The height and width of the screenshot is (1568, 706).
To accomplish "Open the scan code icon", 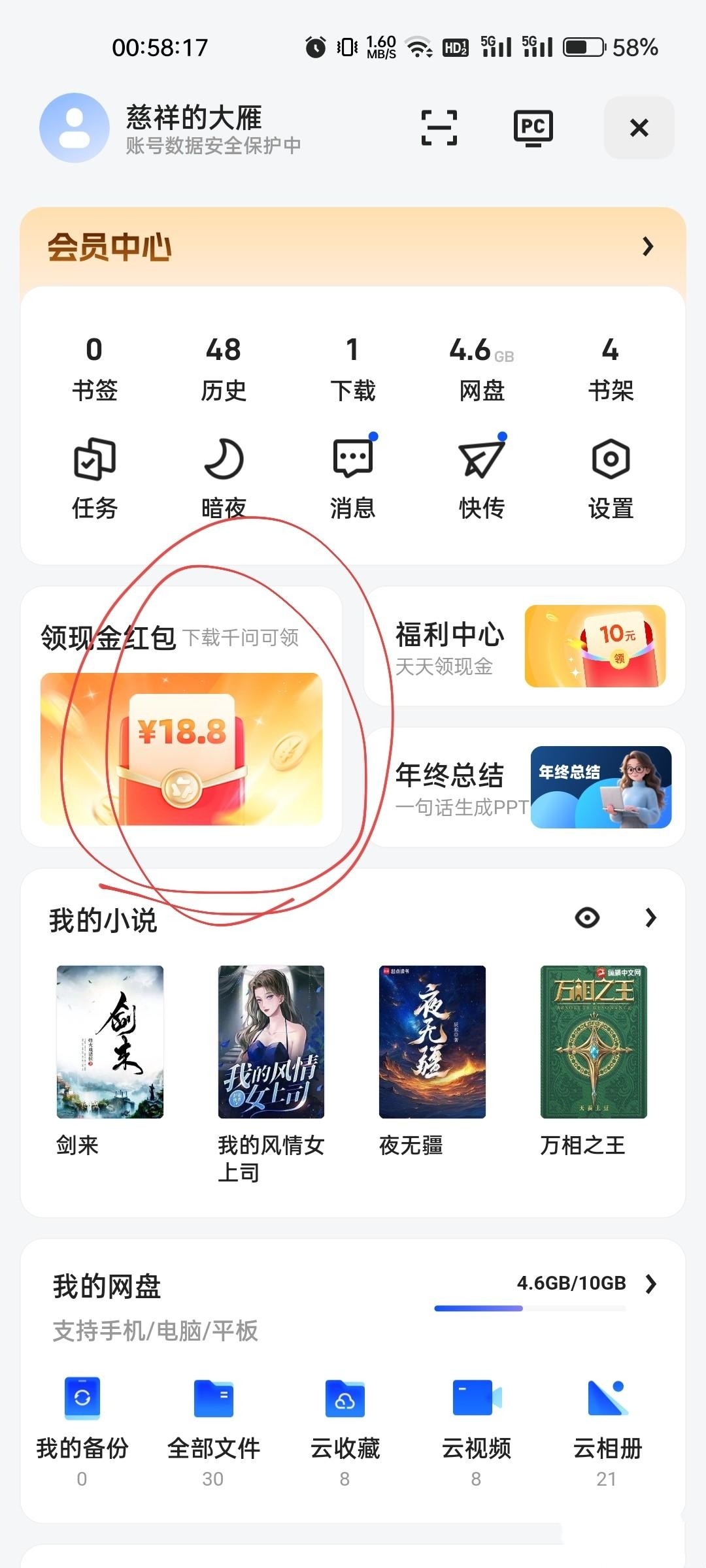I will point(439,127).
